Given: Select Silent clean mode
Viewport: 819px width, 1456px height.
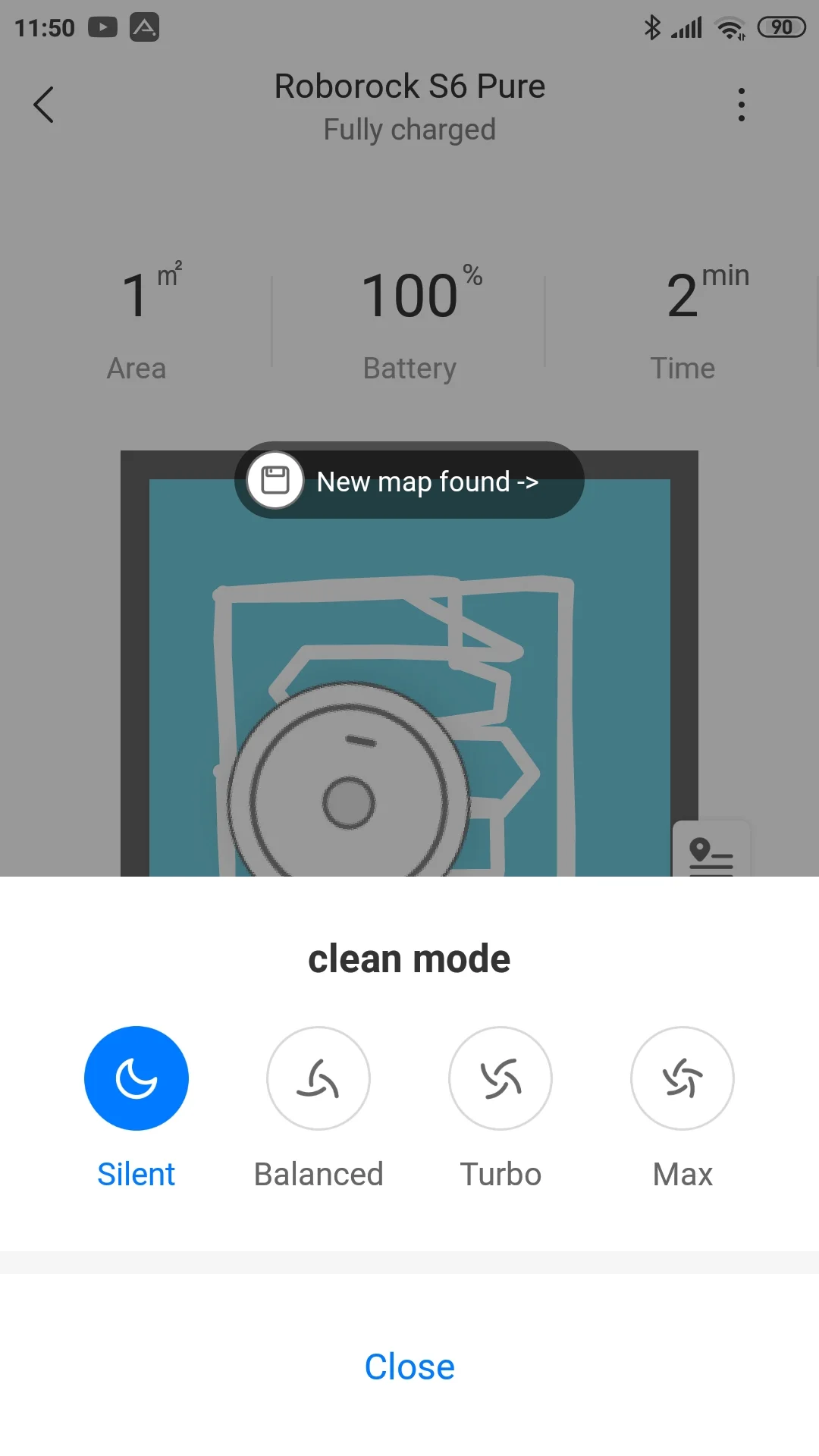Looking at the screenshot, I should (x=136, y=1078).
